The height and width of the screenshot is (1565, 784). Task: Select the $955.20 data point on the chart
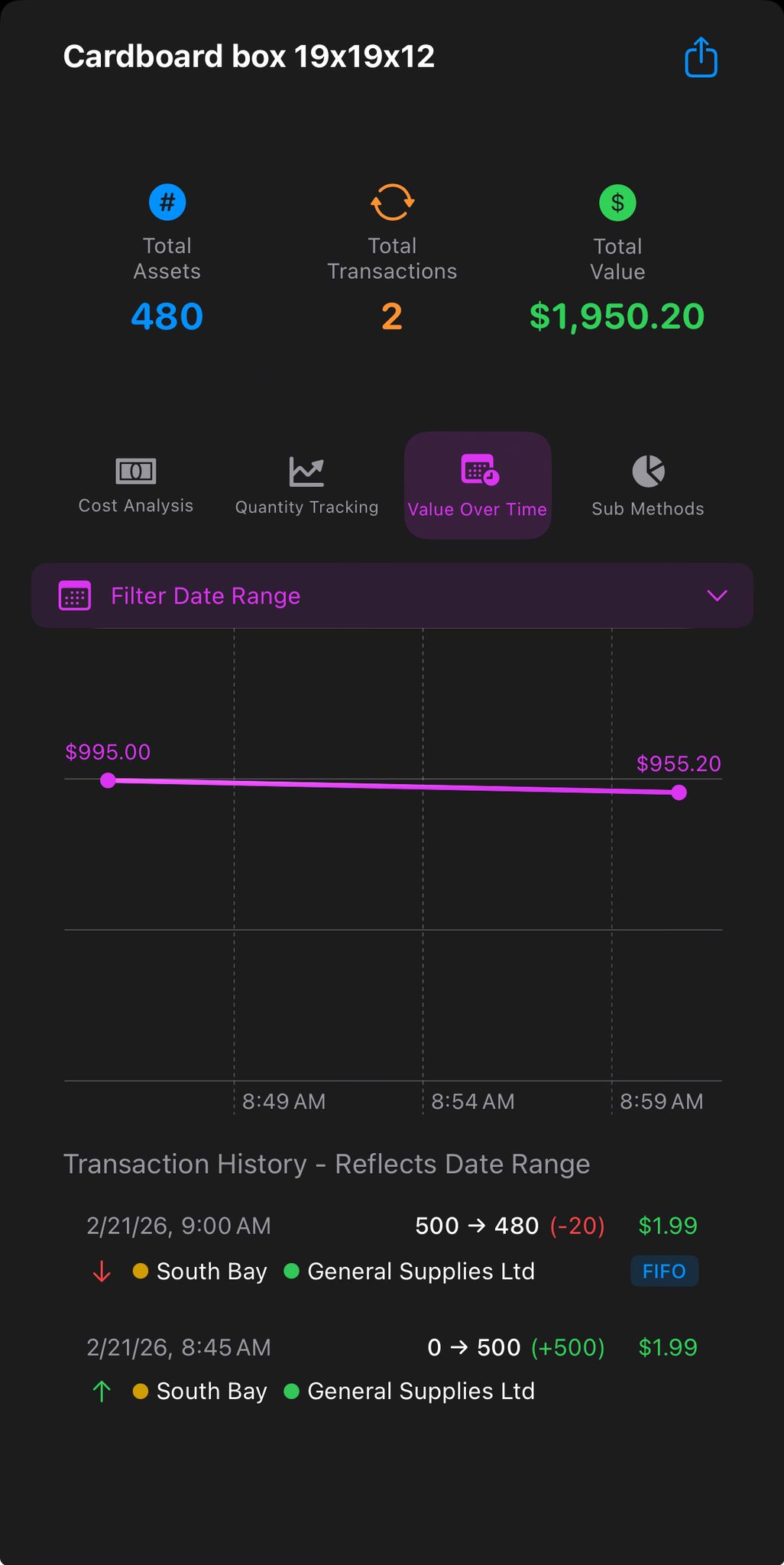679,792
